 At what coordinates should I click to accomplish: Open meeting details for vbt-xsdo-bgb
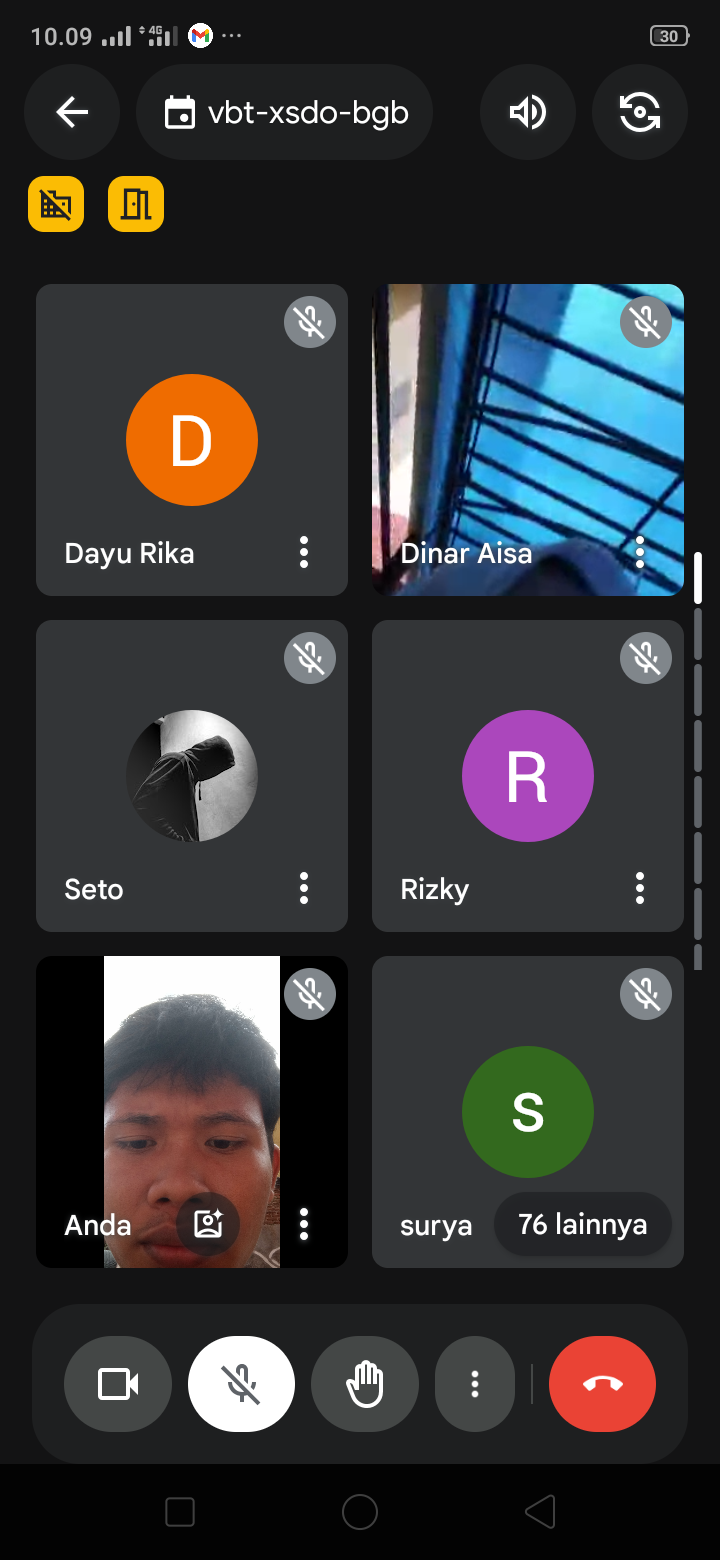click(286, 113)
